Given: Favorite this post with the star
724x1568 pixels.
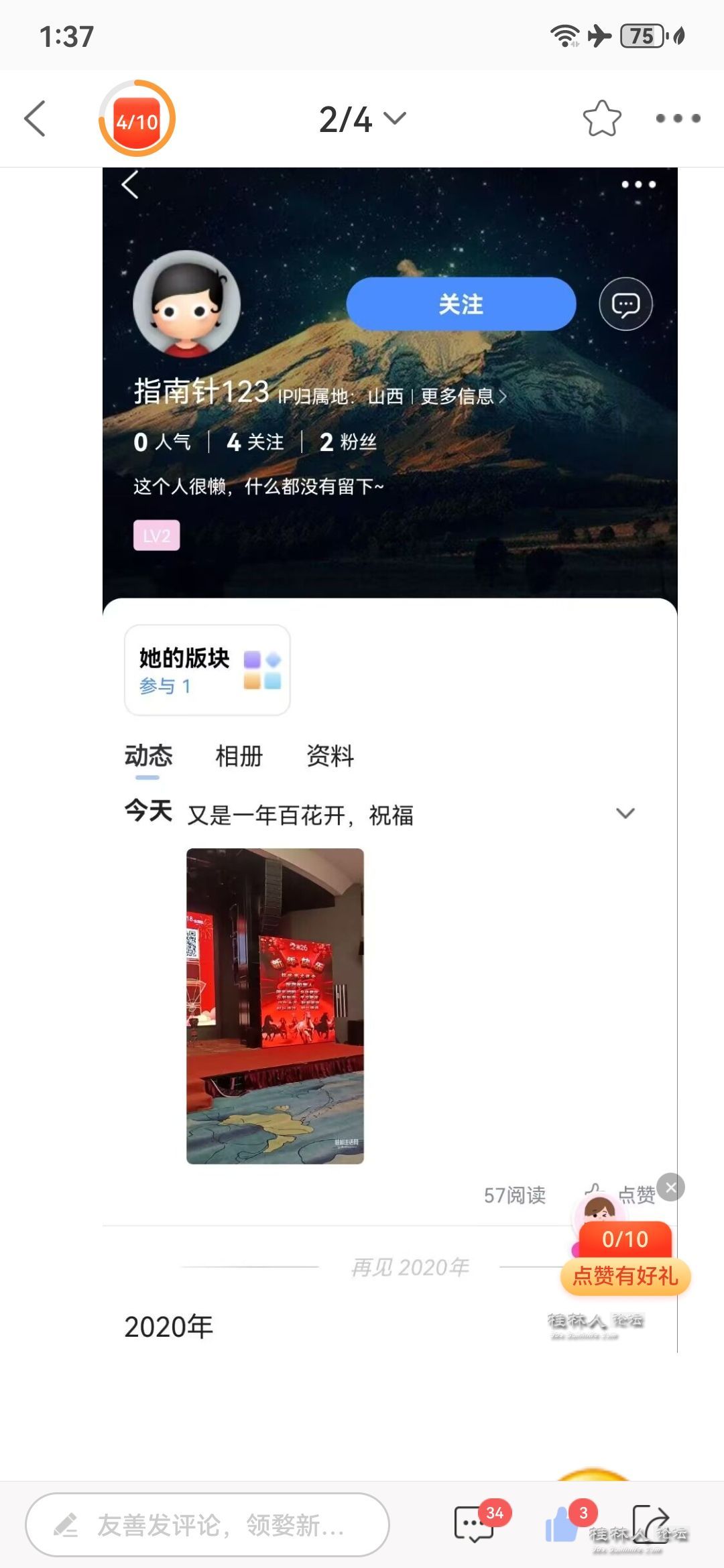Looking at the screenshot, I should [x=601, y=119].
